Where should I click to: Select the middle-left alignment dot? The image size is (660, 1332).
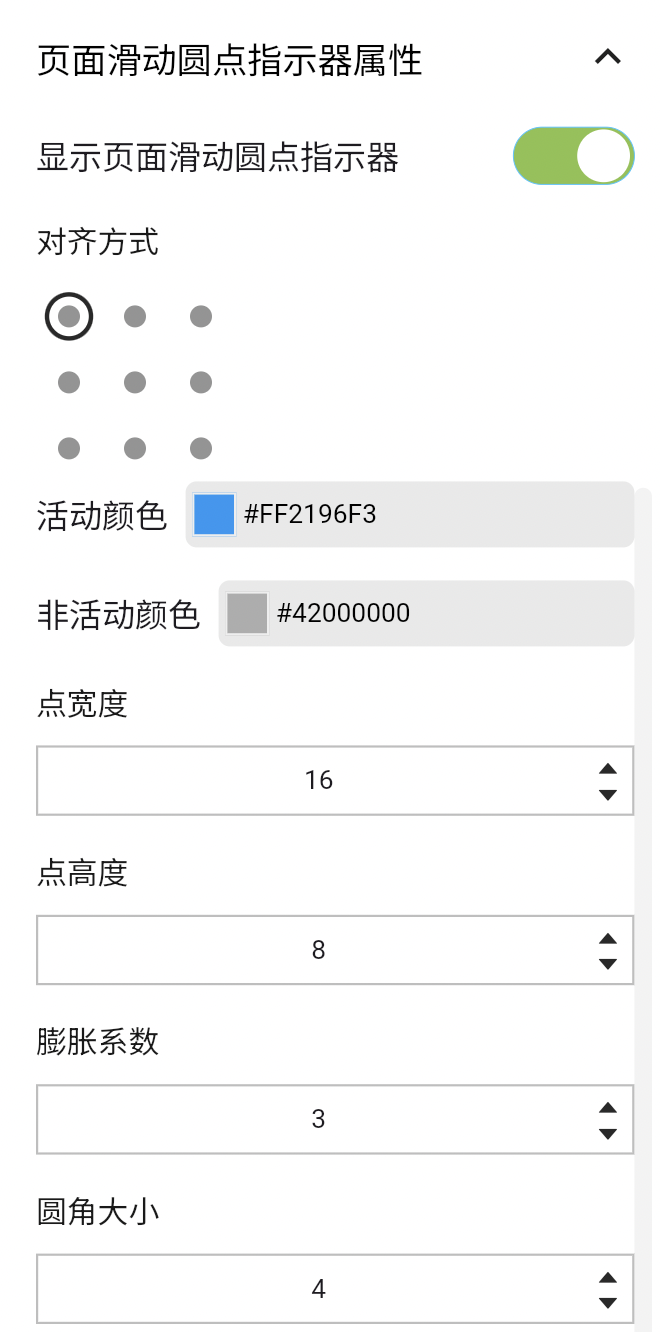(x=69, y=382)
